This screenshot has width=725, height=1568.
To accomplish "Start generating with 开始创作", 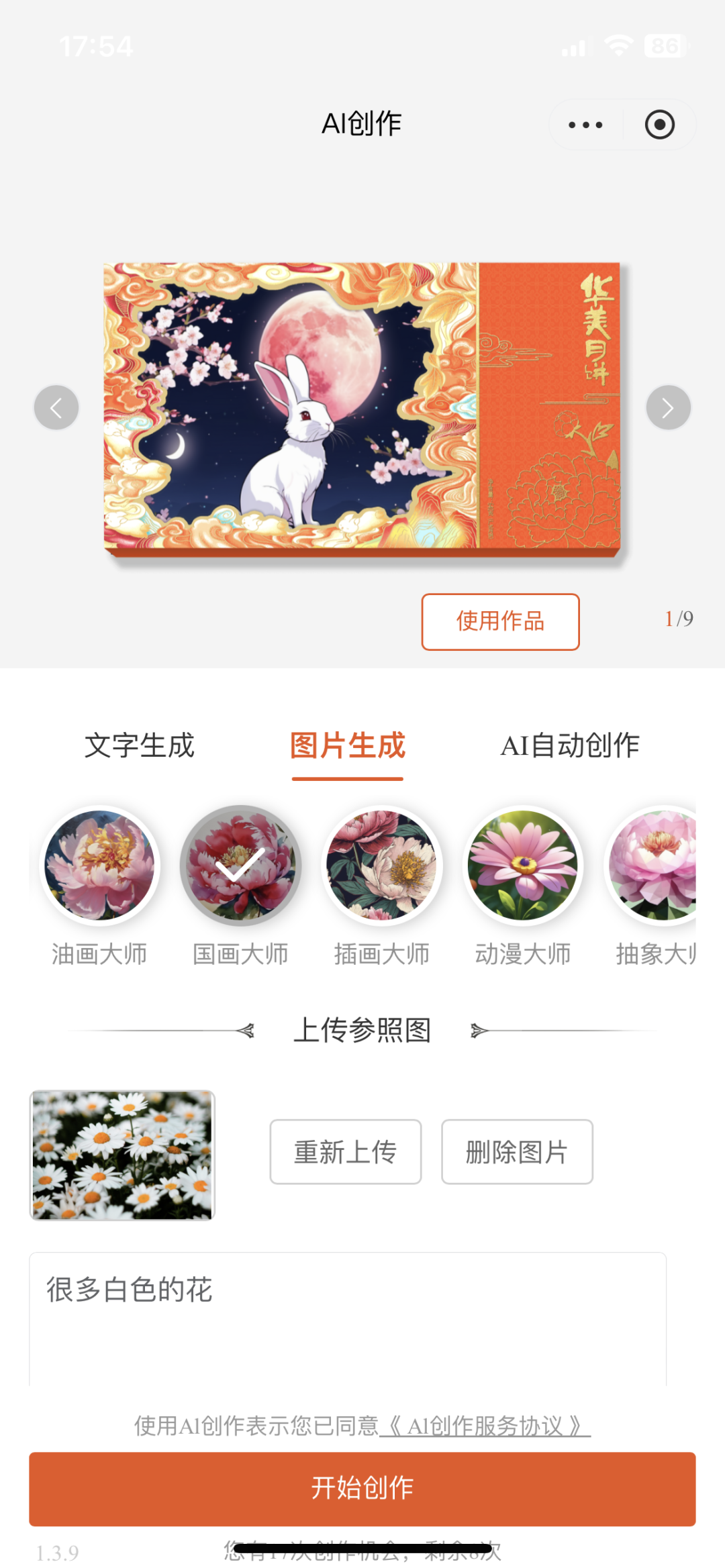I will click(362, 1488).
